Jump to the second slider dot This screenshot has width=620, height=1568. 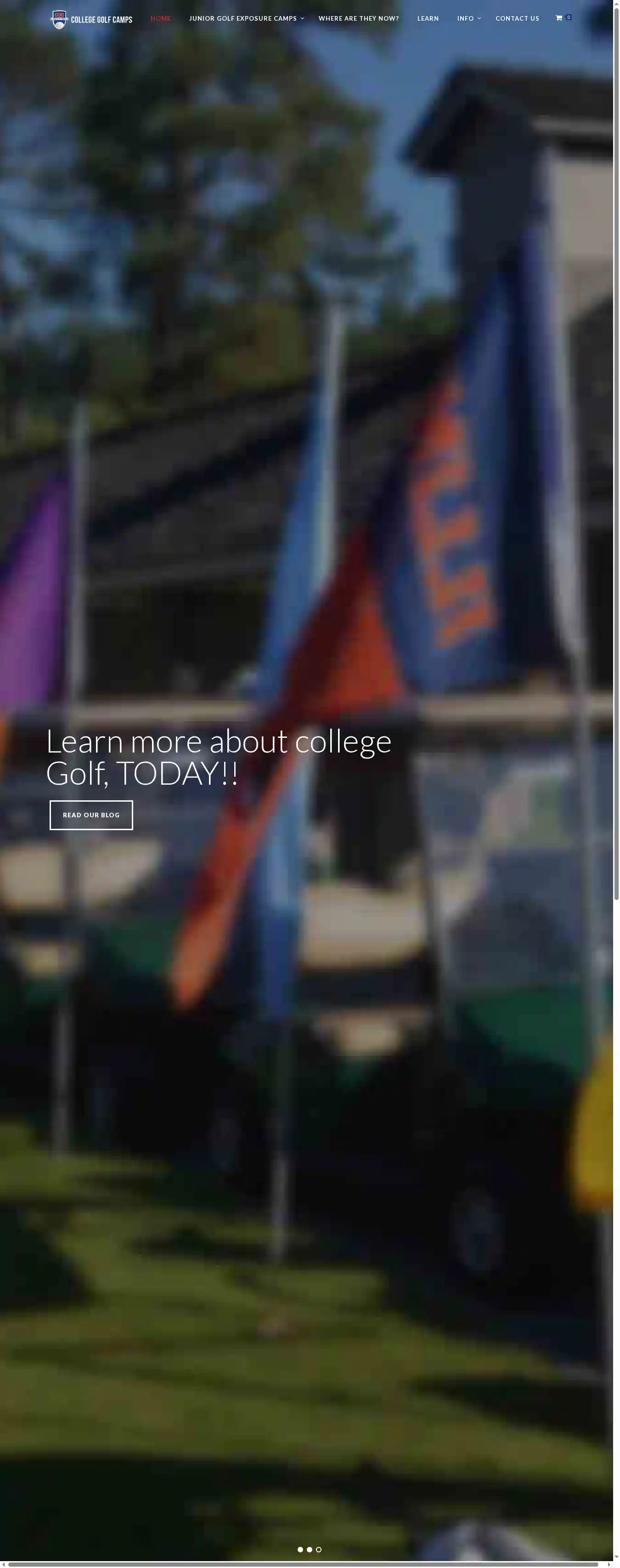[x=309, y=1549]
